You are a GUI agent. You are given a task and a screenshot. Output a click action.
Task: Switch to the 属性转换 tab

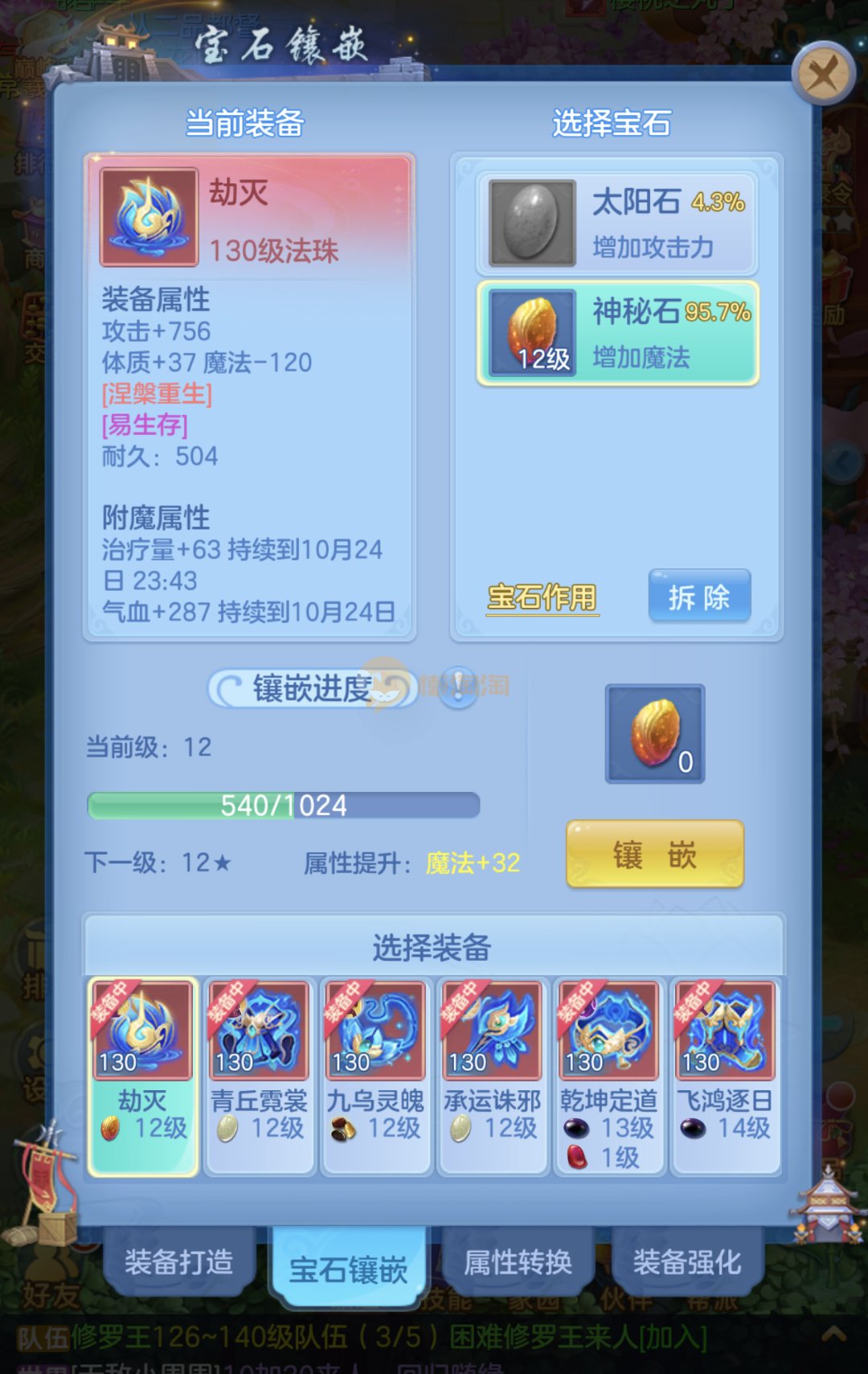(518, 1261)
